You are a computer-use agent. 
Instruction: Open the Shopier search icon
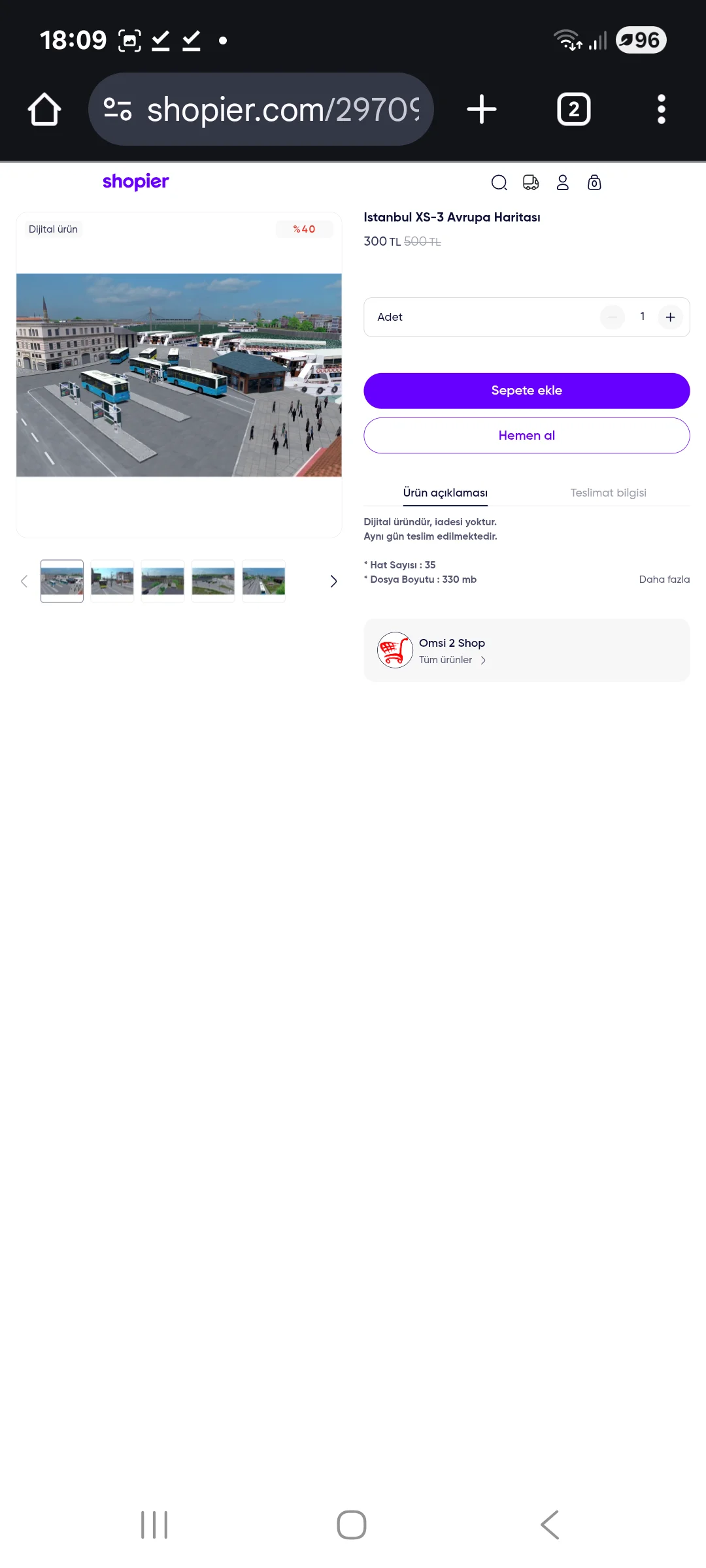(499, 182)
